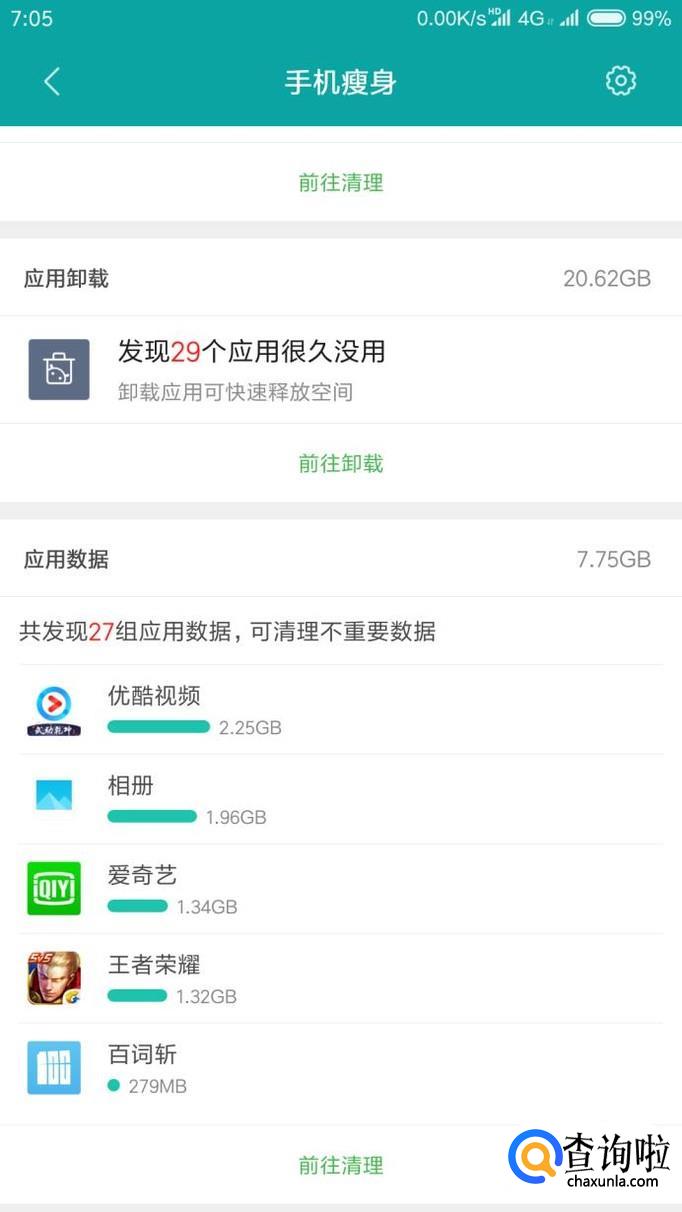
Task: Select 爱奇艺 app data row
Action: coord(340,889)
